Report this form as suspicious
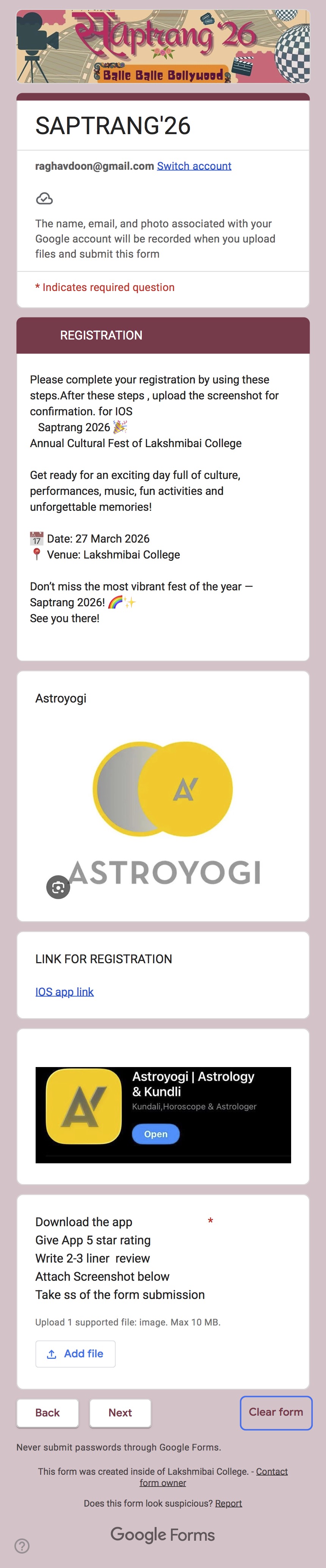 (229, 1503)
